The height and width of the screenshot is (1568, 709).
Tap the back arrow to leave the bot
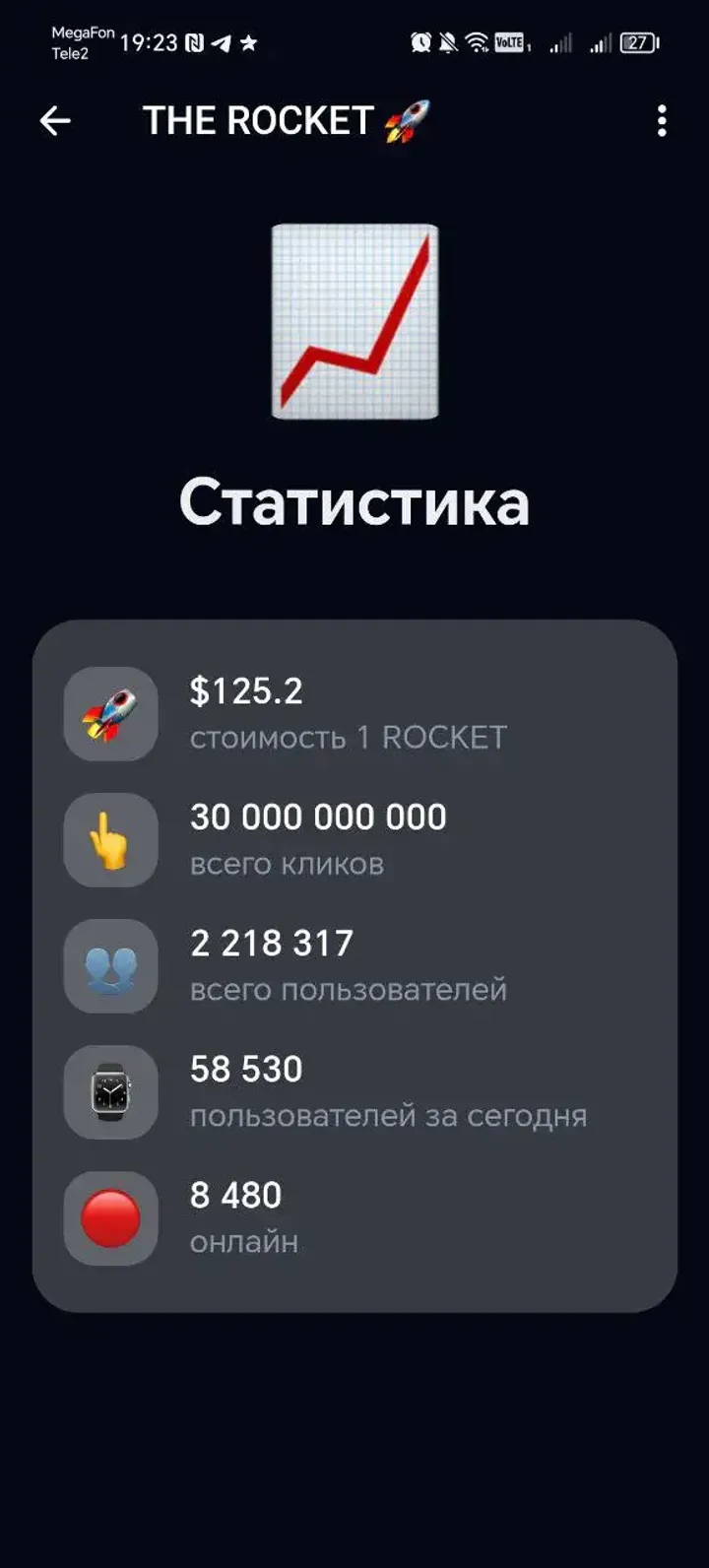point(54,119)
